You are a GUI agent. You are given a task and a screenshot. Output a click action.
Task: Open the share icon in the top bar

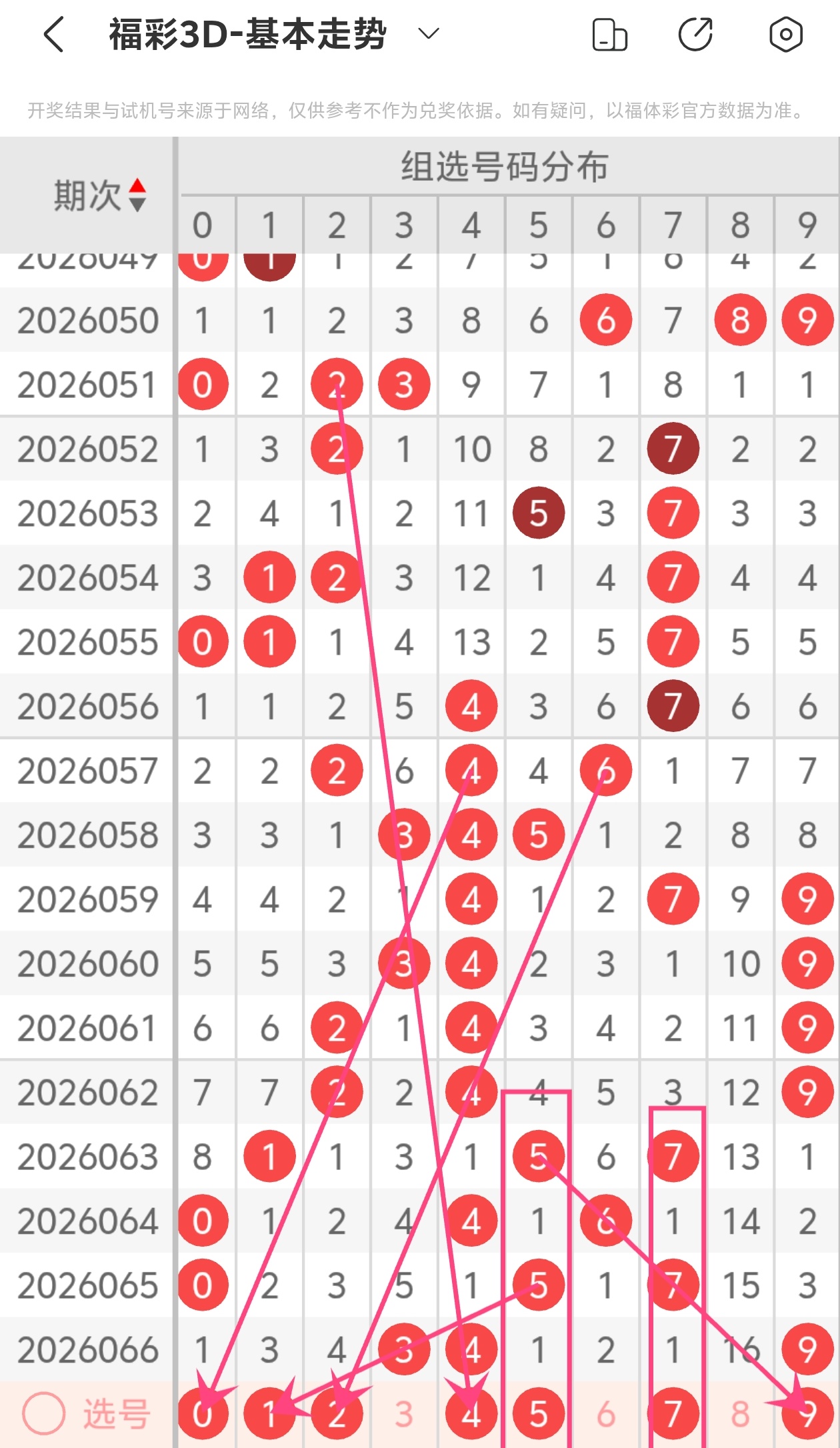(x=695, y=35)
